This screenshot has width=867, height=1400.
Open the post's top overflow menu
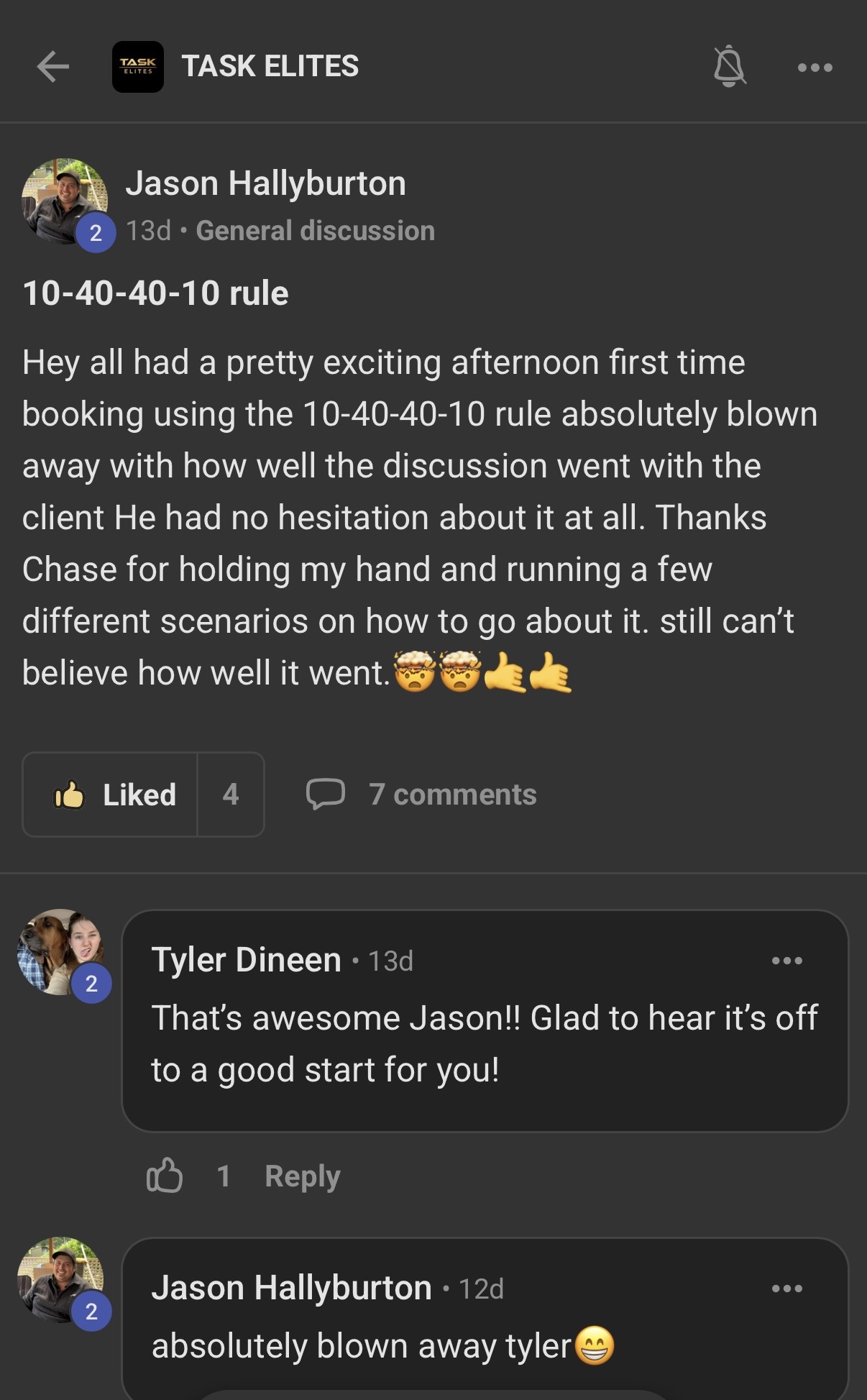click(x=815, y=68)
